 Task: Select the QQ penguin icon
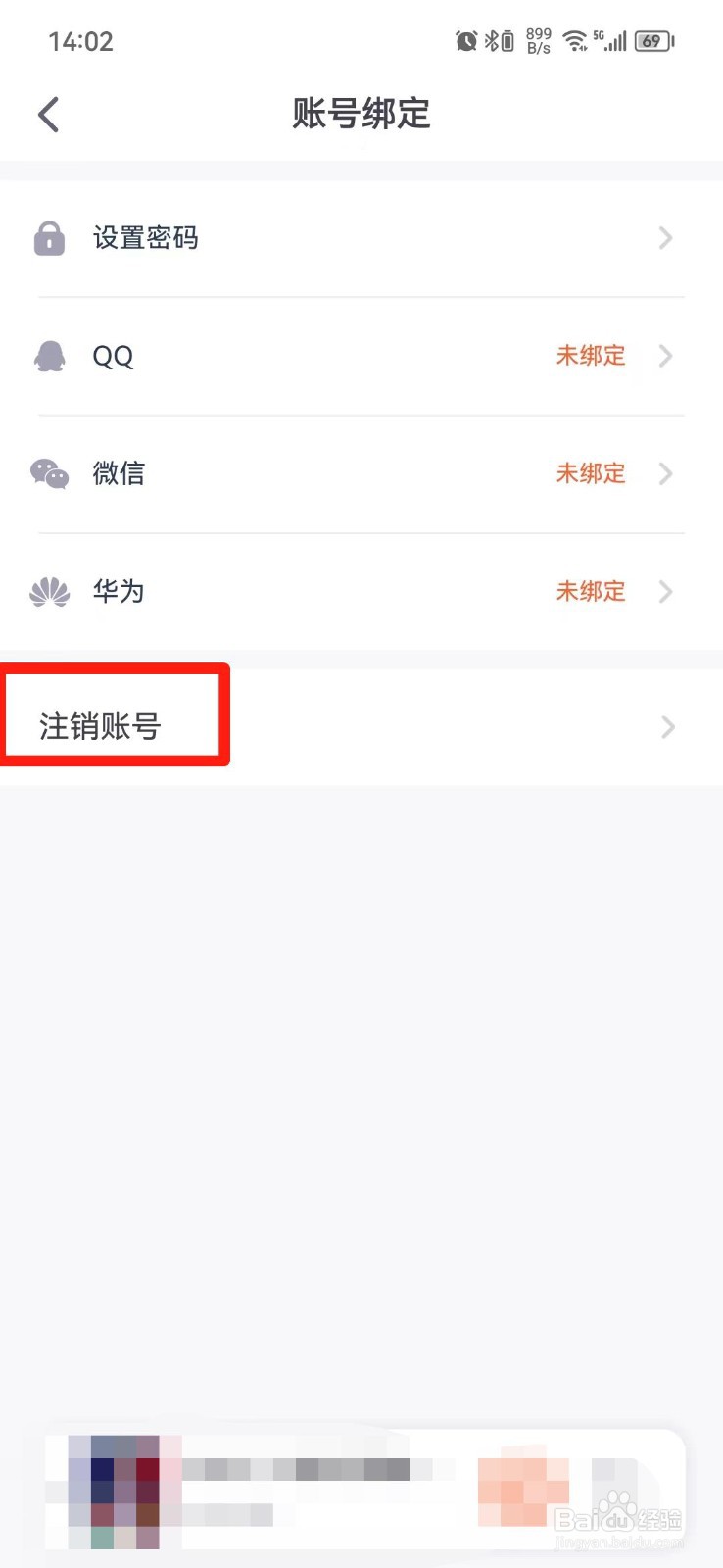coord(50,356)
